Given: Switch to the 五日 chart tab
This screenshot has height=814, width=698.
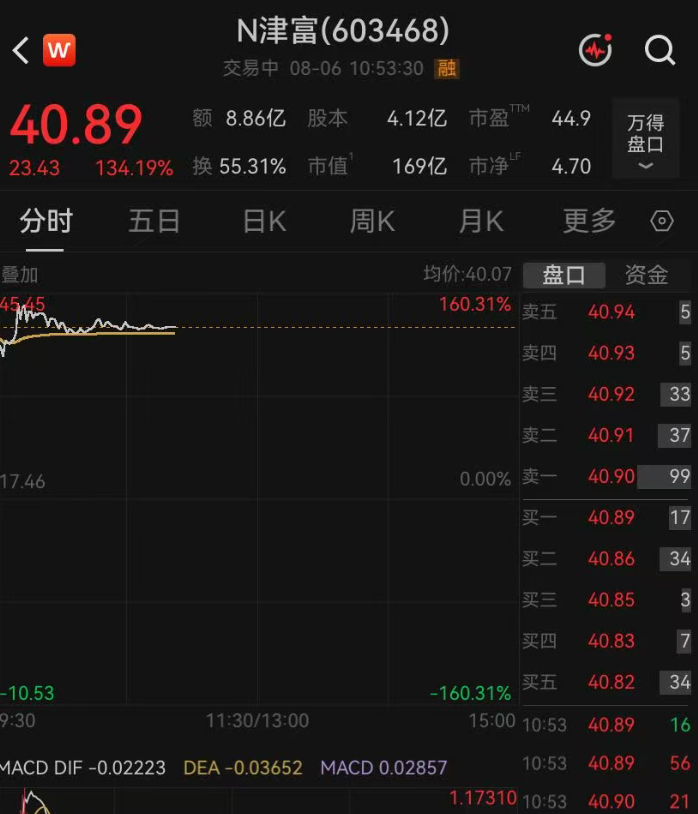Looking at the screenshot, I should pyautogui.click(x=154, y=222).
